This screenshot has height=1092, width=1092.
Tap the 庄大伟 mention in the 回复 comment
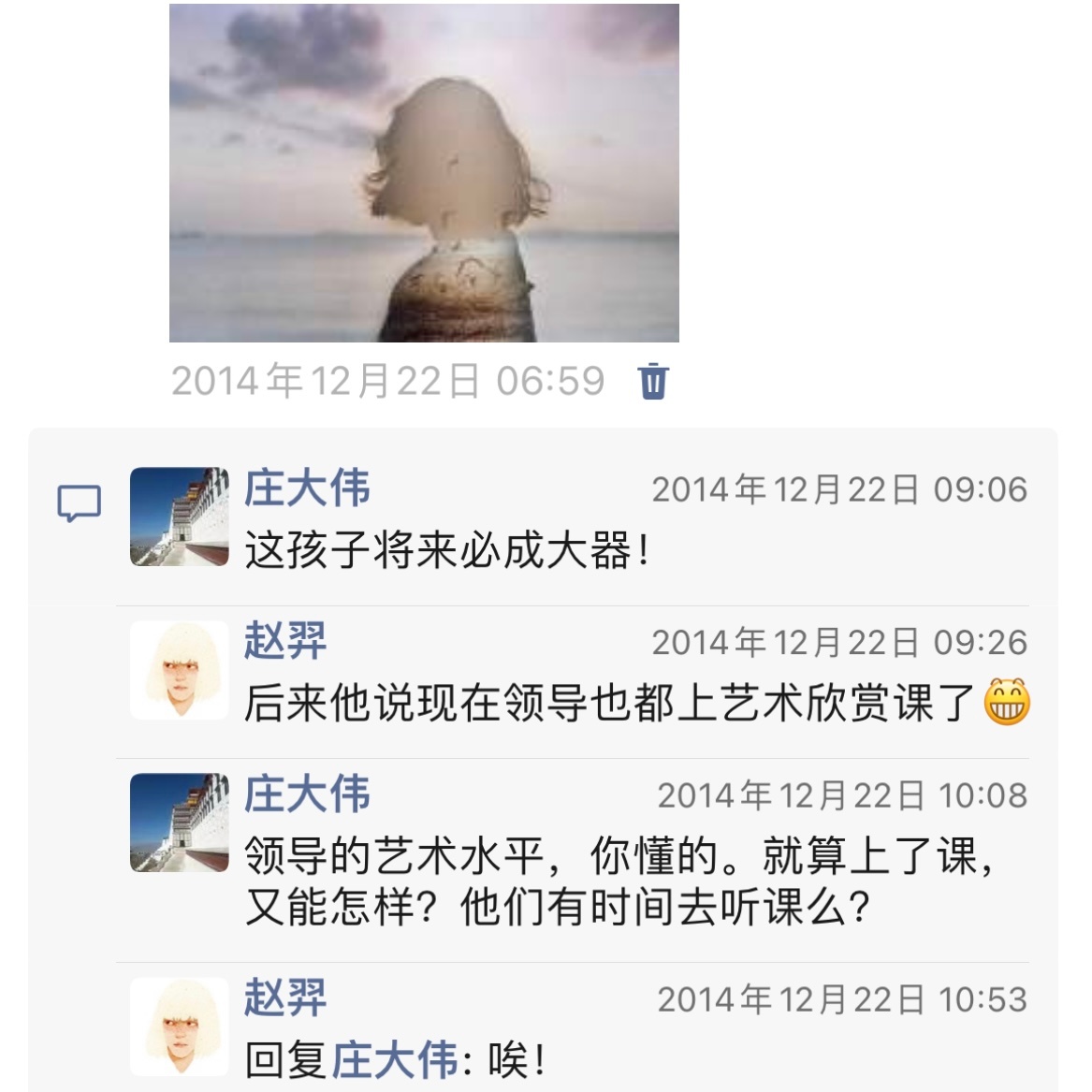395,1060
